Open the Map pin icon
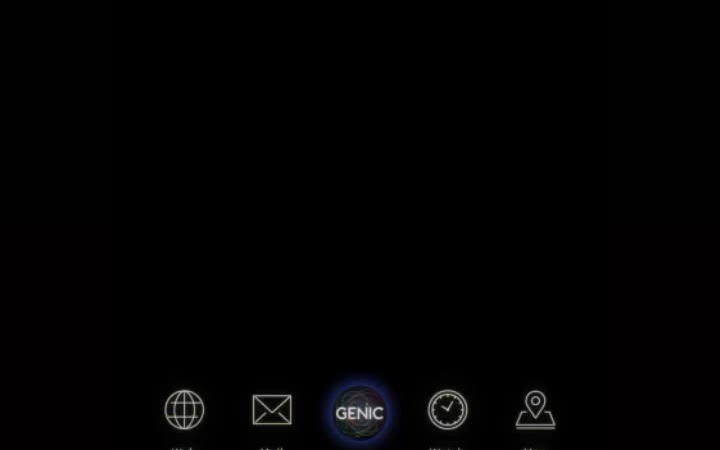 (536, 410)
